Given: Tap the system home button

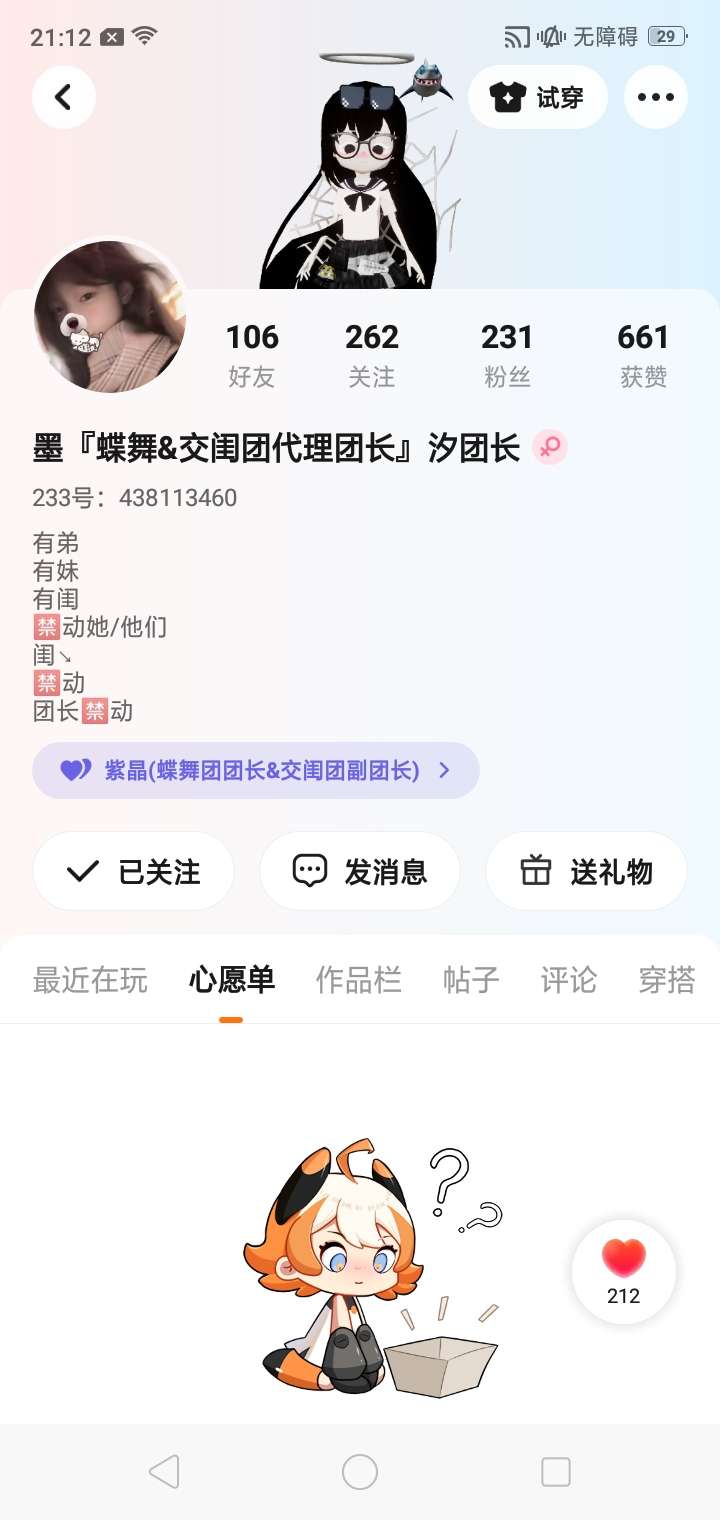Looking at the screenshot, I should pos(360,1472).
